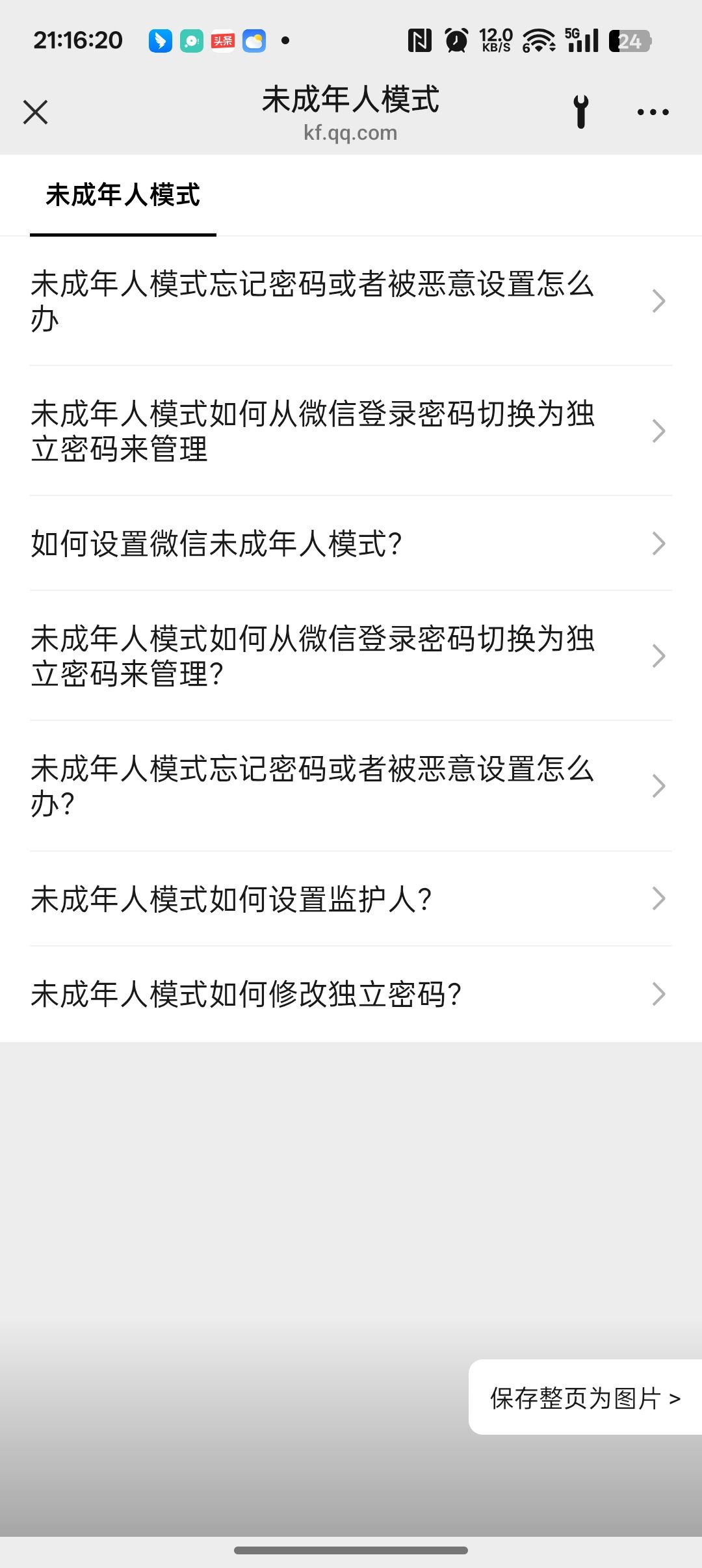Viewport: 702px width, 1568px height.
Task: Open the three-dot more options menu
Action: tap(653, 112)
